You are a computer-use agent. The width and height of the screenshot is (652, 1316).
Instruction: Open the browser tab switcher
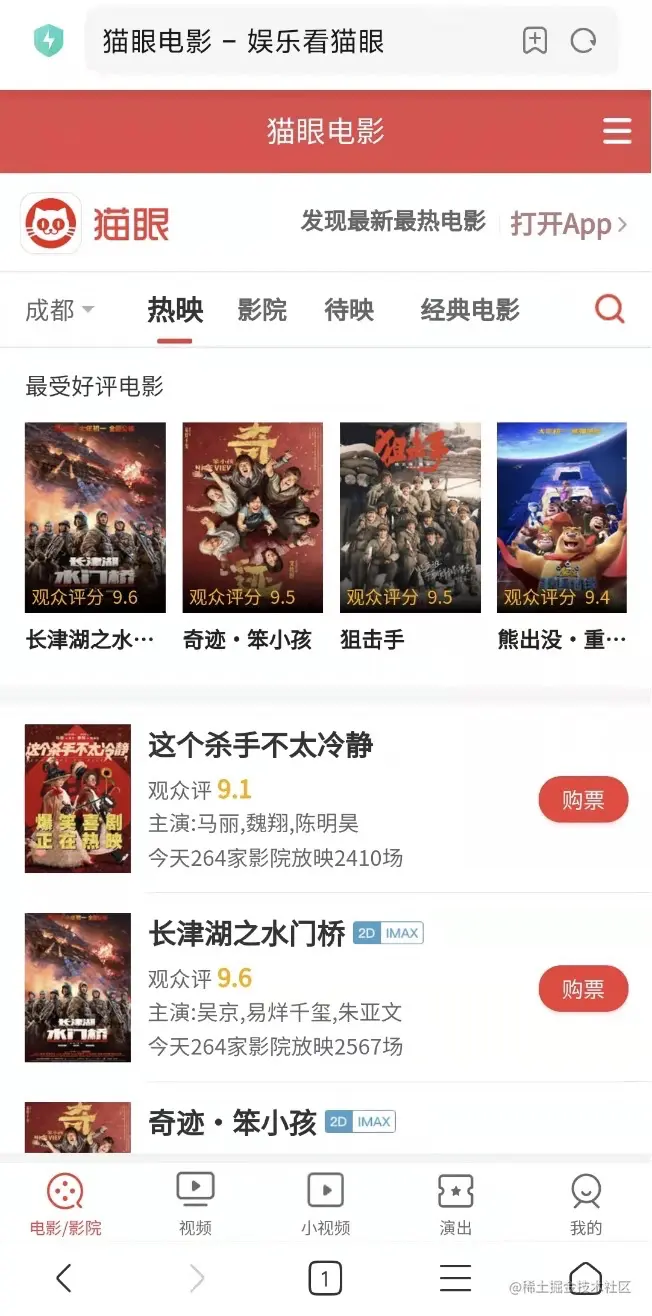coord(325,1278)
